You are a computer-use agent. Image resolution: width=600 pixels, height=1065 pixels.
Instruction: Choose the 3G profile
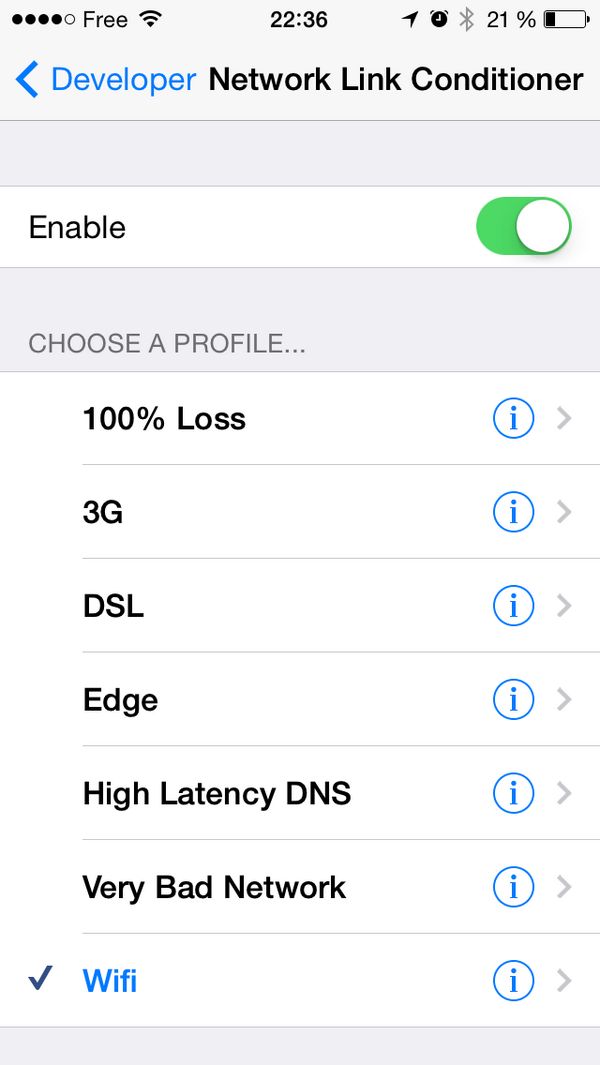(x=300, y=512)
